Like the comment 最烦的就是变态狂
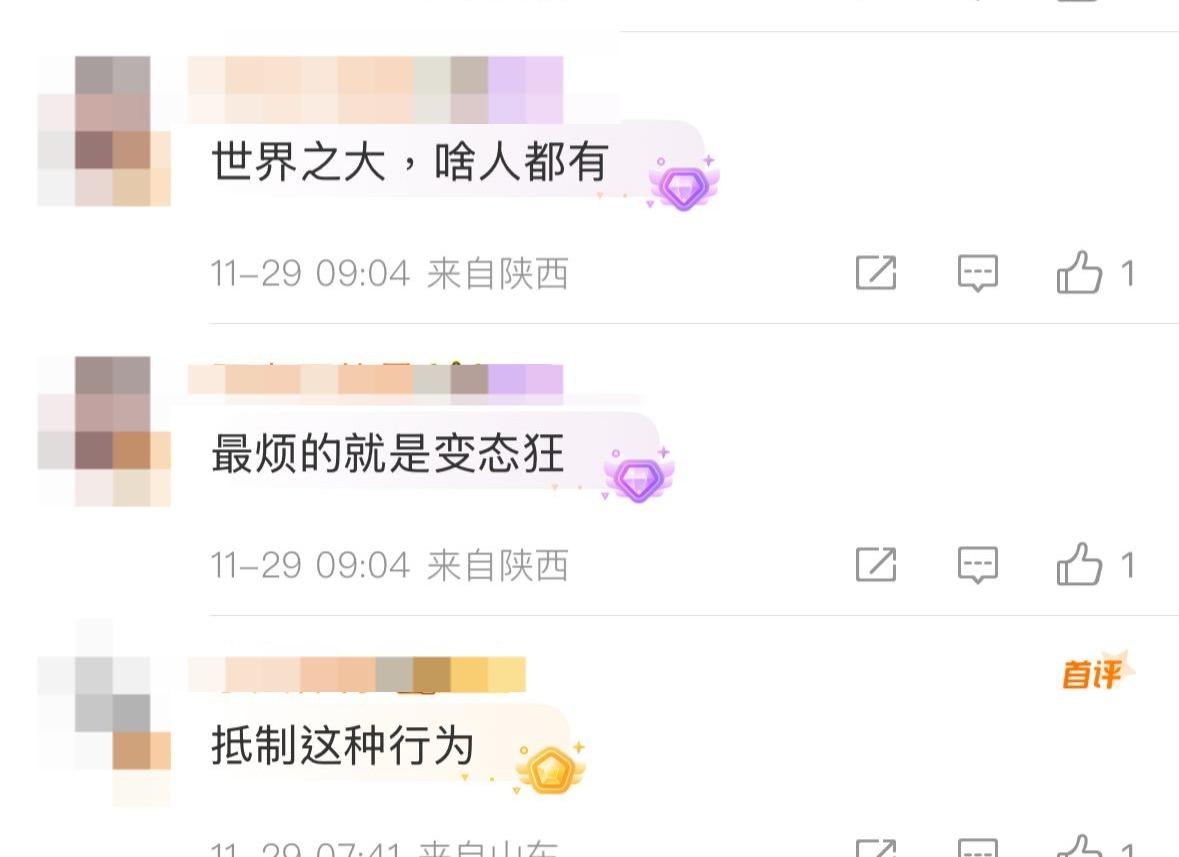The width and height of the screenshot is (1179, 857). (1079, 565)
